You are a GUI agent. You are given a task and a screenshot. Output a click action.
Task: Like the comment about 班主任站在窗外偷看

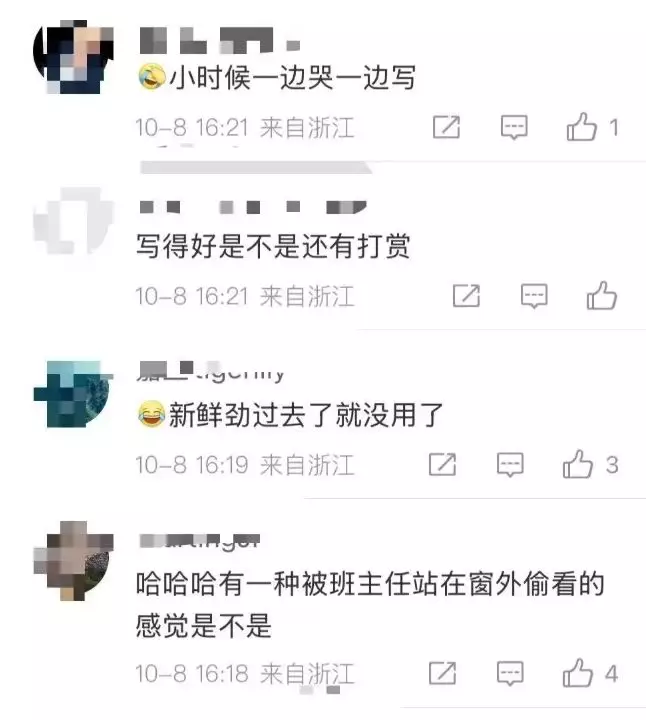click(x=578, y=674)
